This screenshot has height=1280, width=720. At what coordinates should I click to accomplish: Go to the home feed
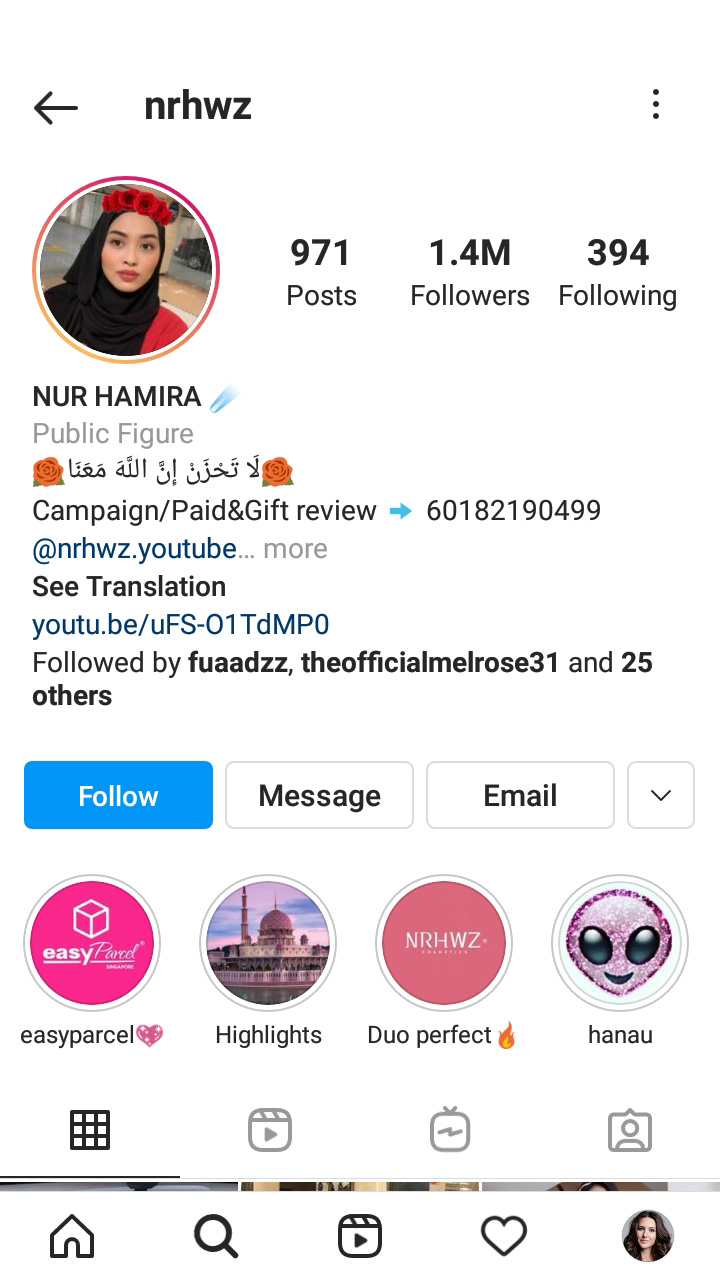pos(72,1236)
